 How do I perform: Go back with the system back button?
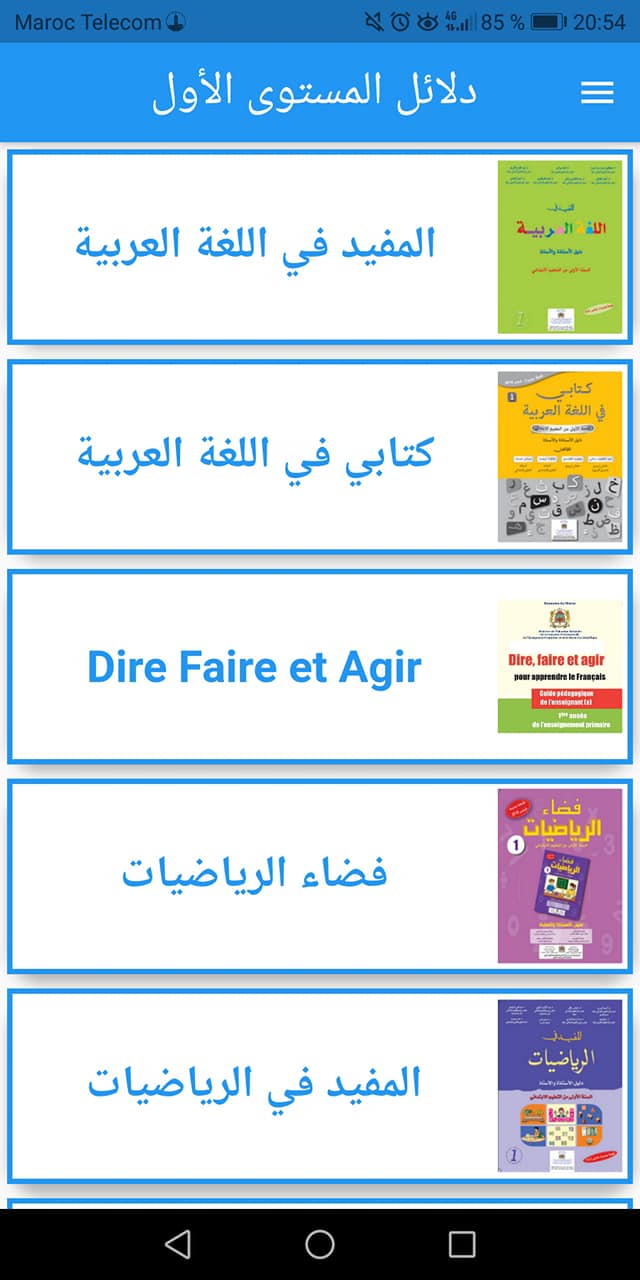[x=177, y=1244]
